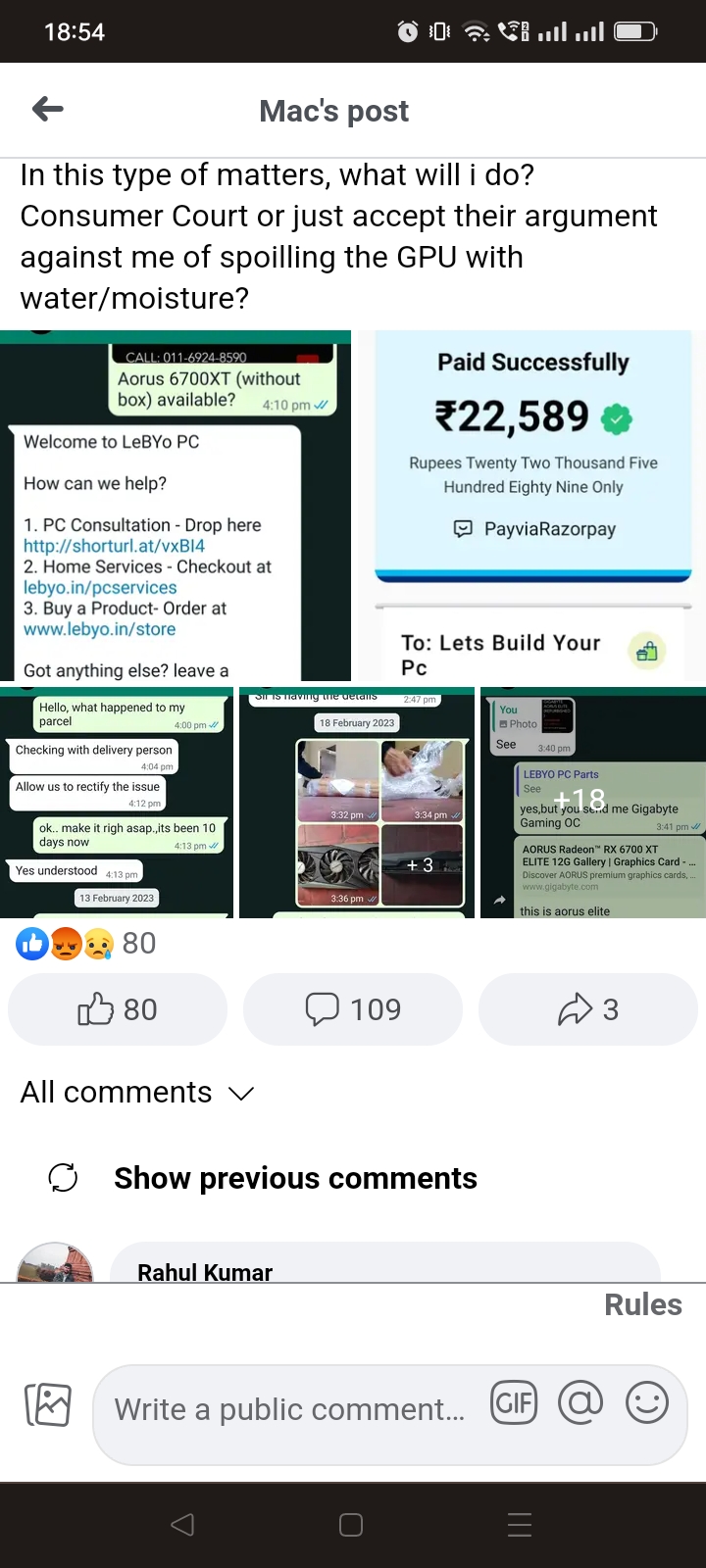Screen dimensions: 706x1568
Task: Mention someone with the @ icon
Action: 580,1403
